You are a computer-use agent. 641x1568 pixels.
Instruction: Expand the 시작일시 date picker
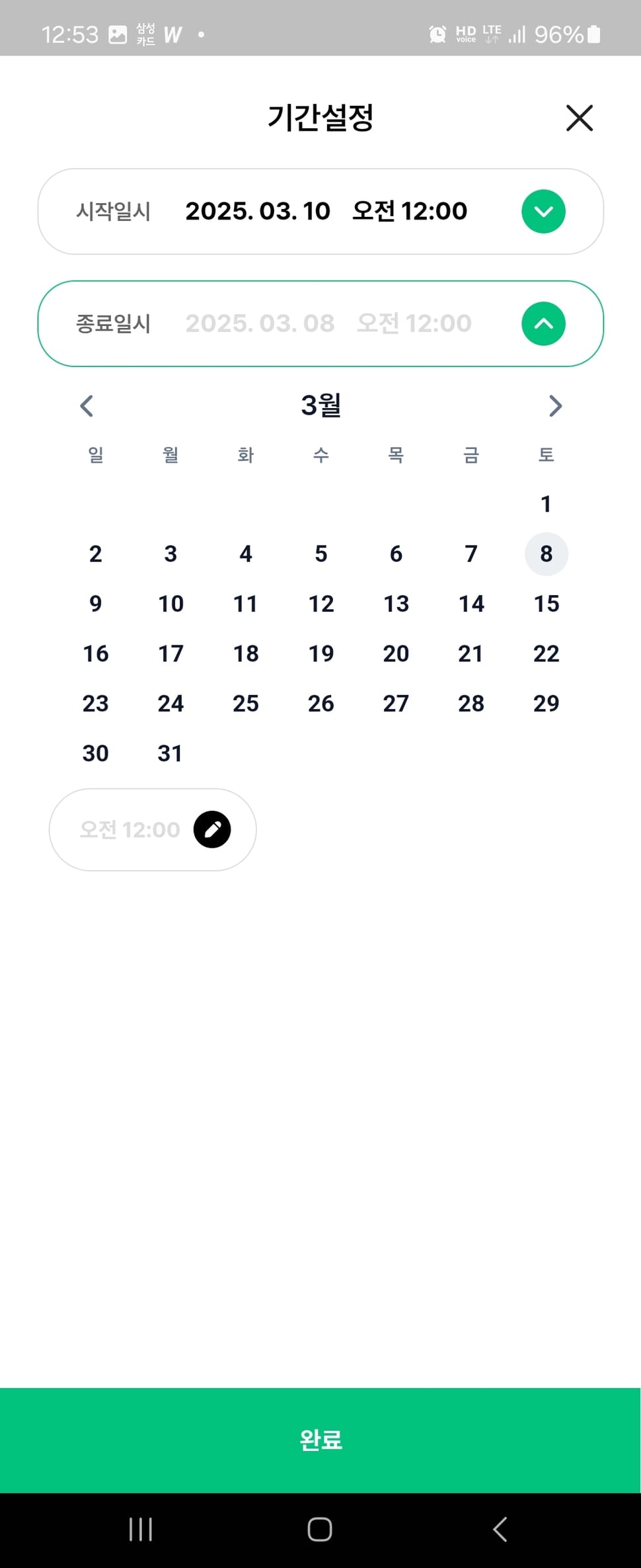[543, 212]
